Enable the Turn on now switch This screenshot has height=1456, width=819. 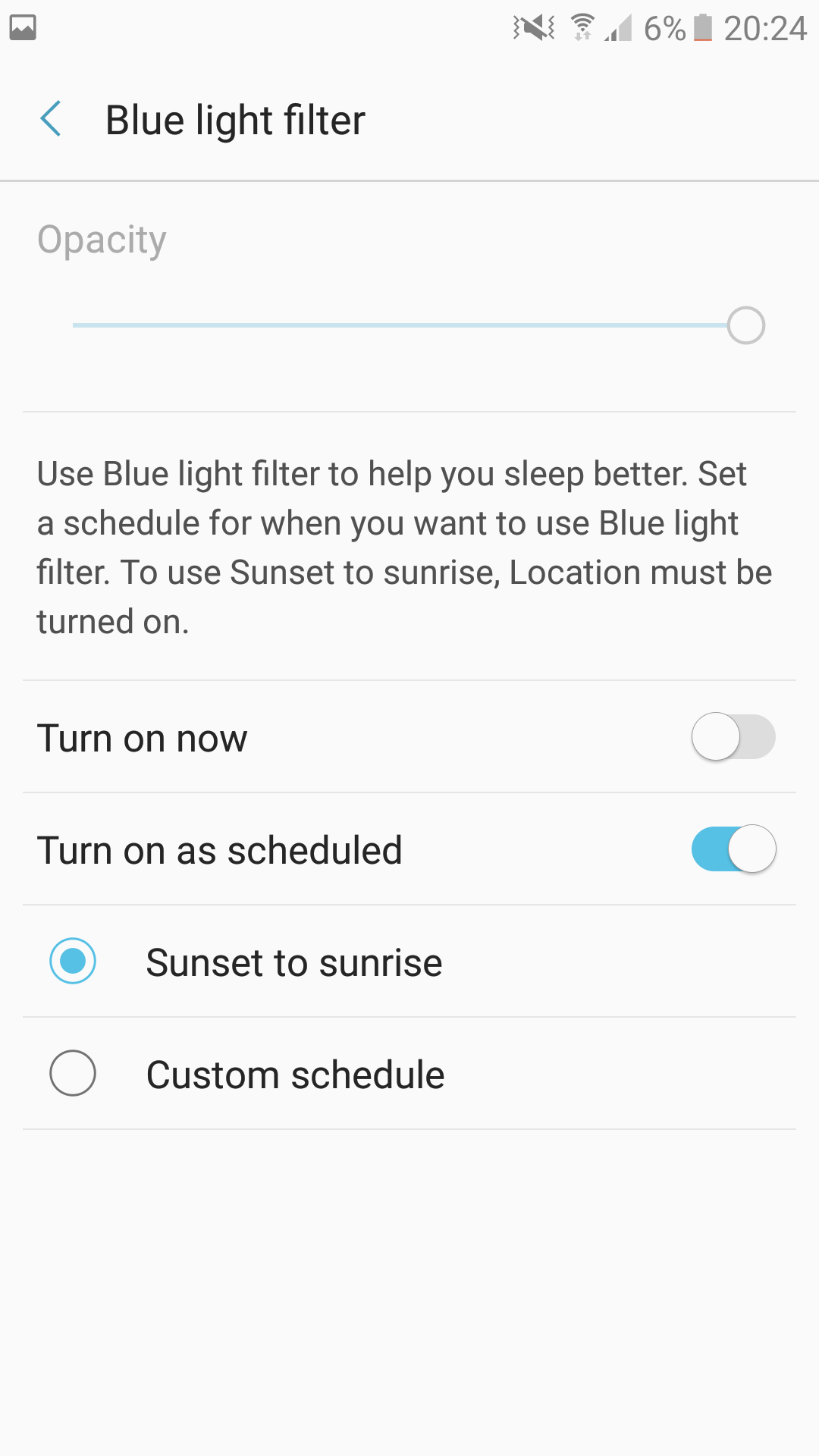pyautogui.click(x=733, y=737)
